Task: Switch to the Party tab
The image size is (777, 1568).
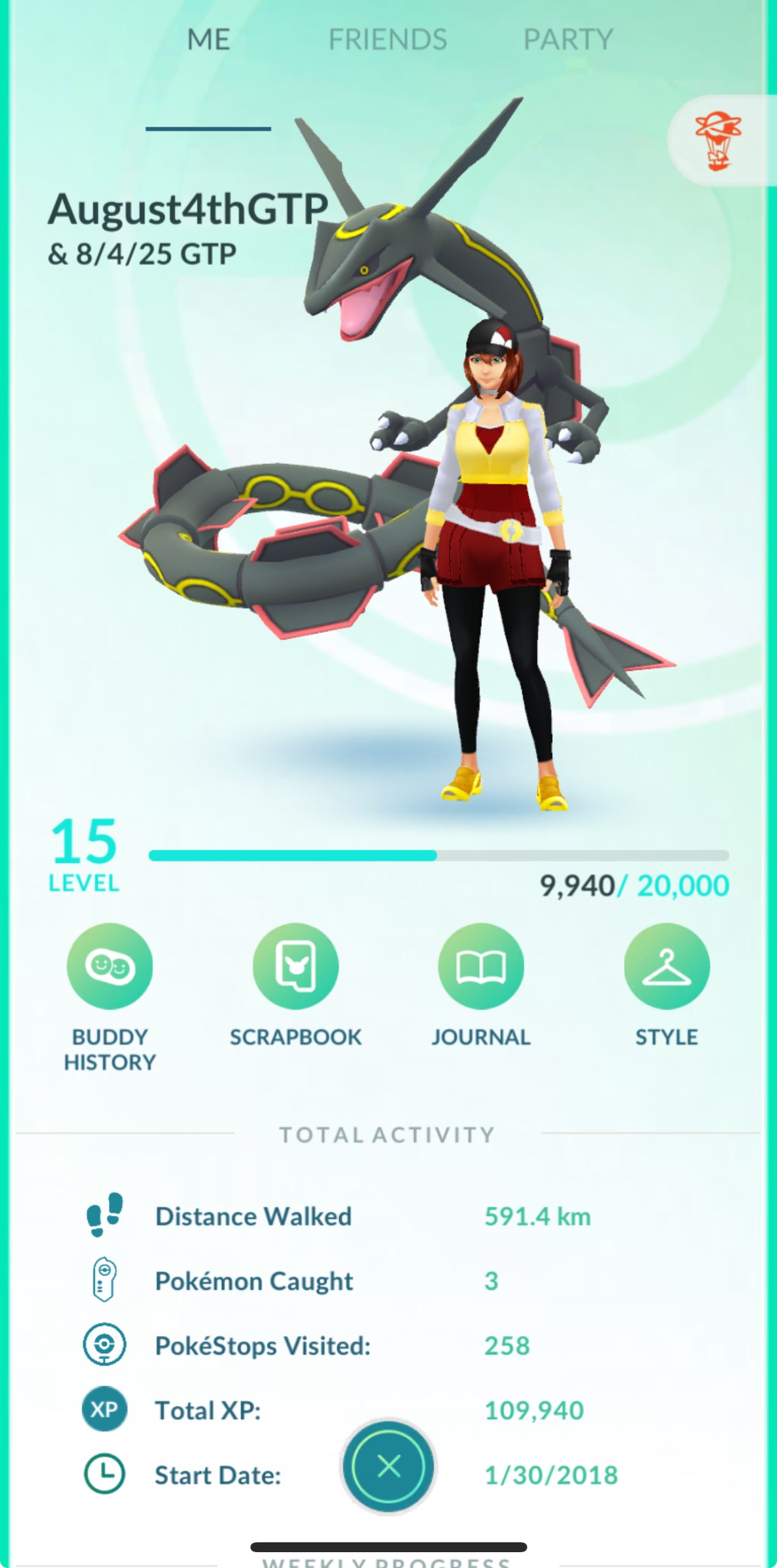Action: (x=568, y=40)
